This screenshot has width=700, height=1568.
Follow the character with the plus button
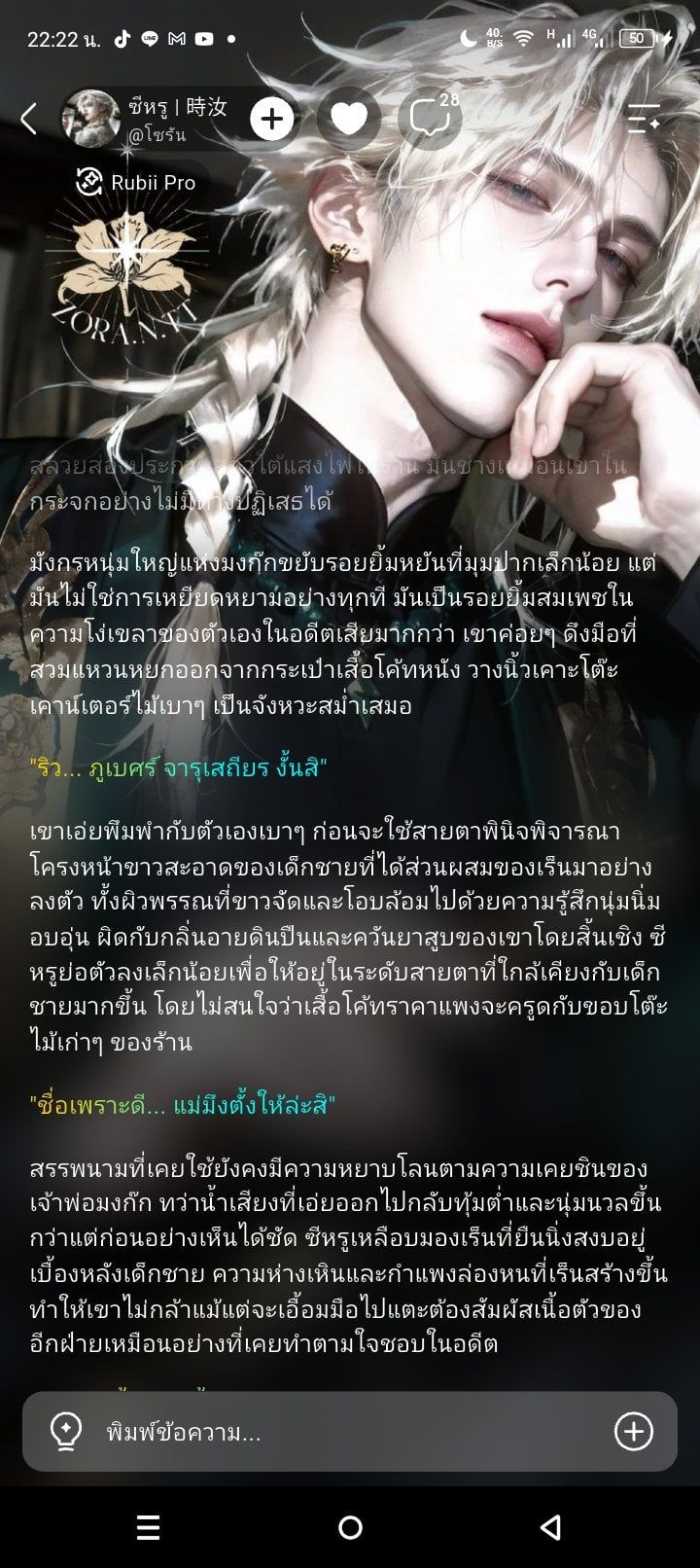click(272, 119)
